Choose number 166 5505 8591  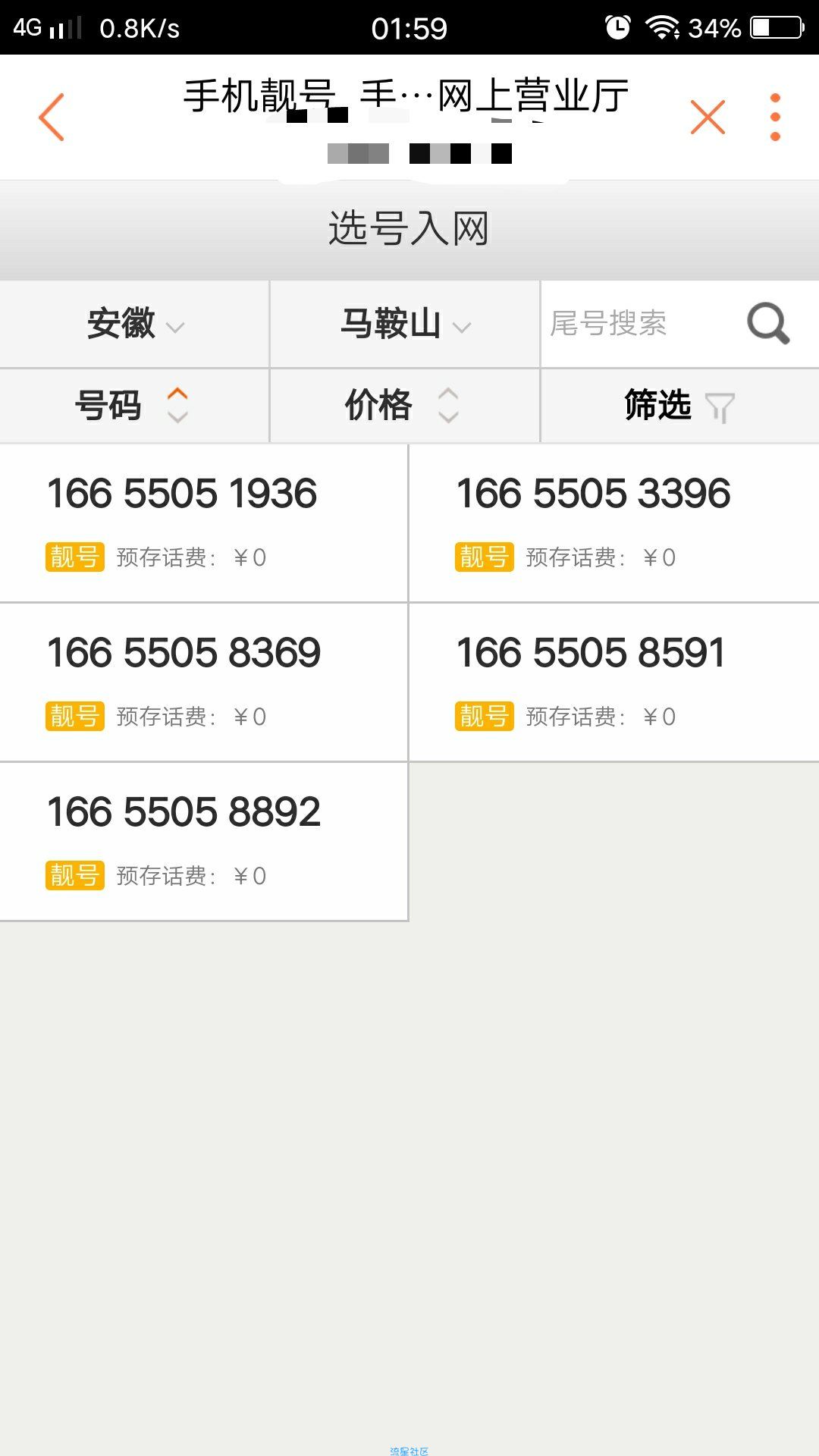(x=614, y=682)
